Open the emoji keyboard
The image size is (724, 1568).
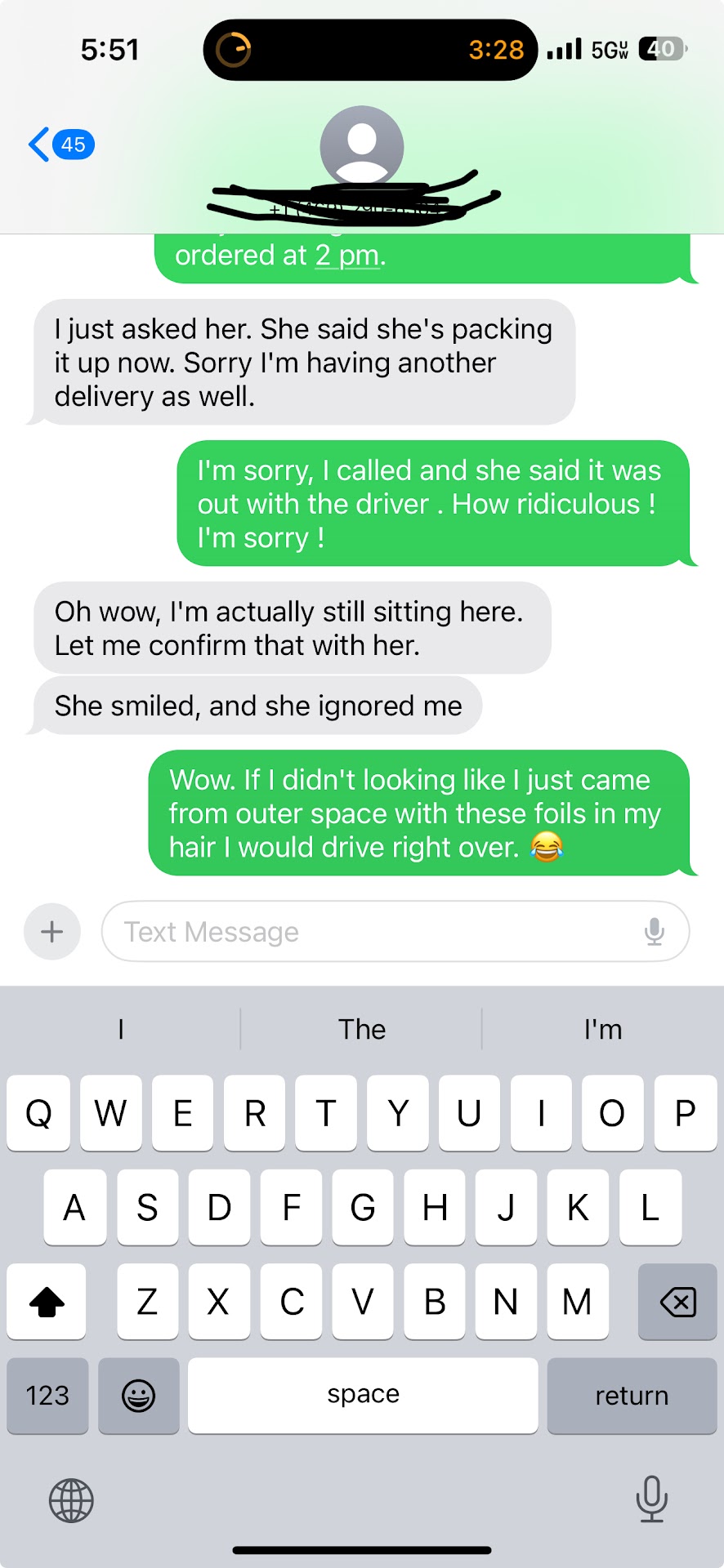pyautogui.click(x=138, y=1396)
